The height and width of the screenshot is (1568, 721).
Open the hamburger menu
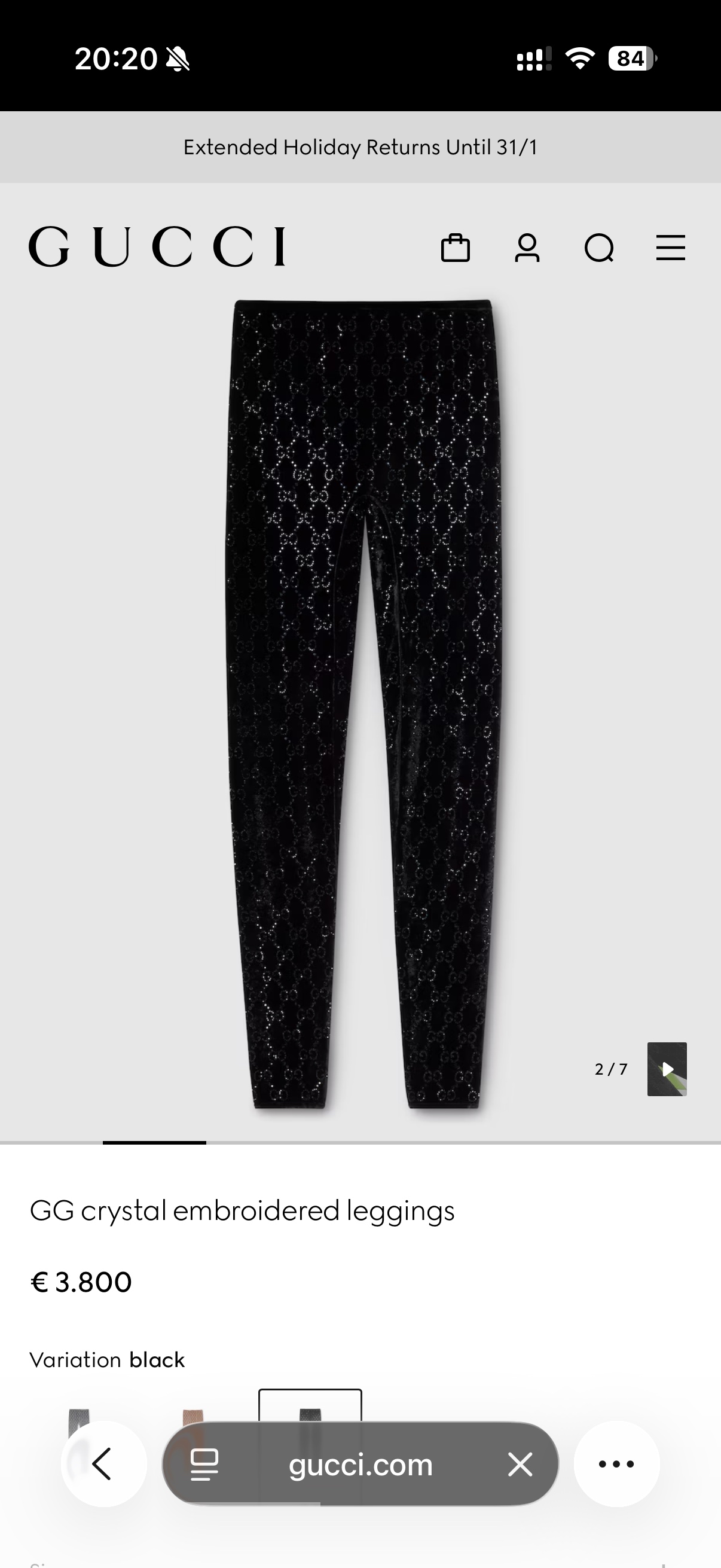coord(671,248)
